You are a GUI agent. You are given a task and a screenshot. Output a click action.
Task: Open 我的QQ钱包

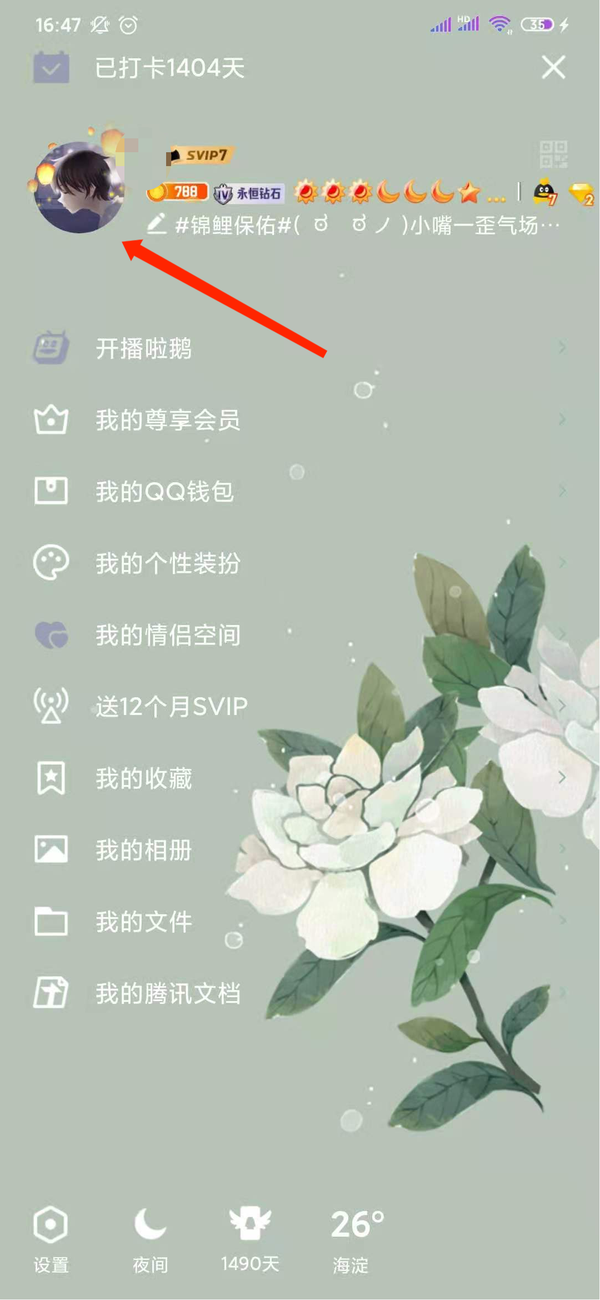click(x=164, y=492)
